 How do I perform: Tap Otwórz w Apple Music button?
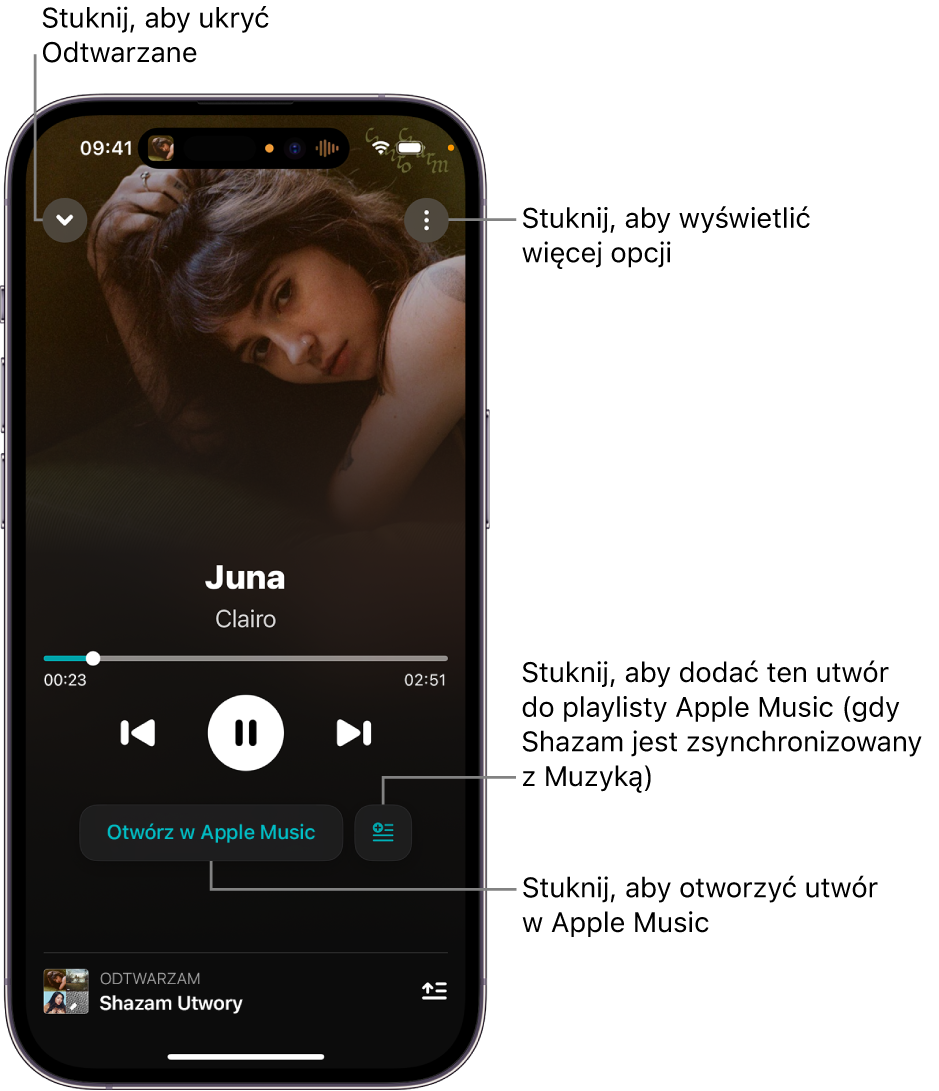pos(211,832)
